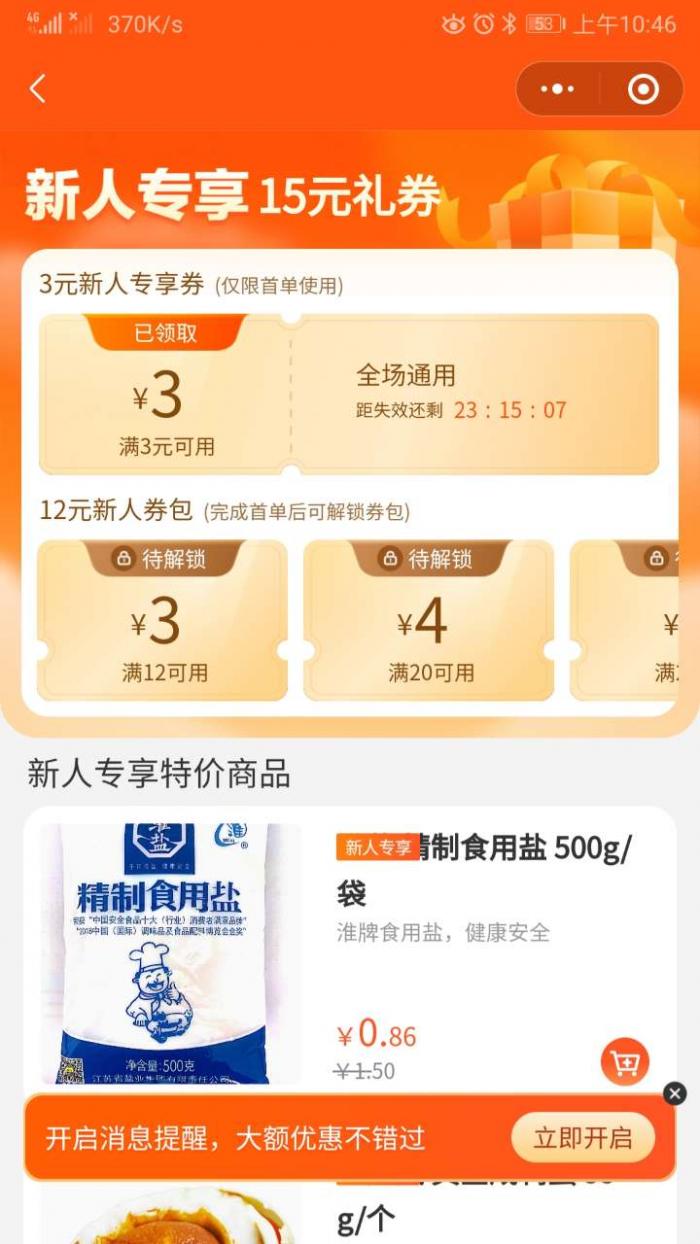The width and height of the screenshot is (700, 1244).
Task: Tap the locked ¥3 满12可用 coupon
Action: point(162,622)
